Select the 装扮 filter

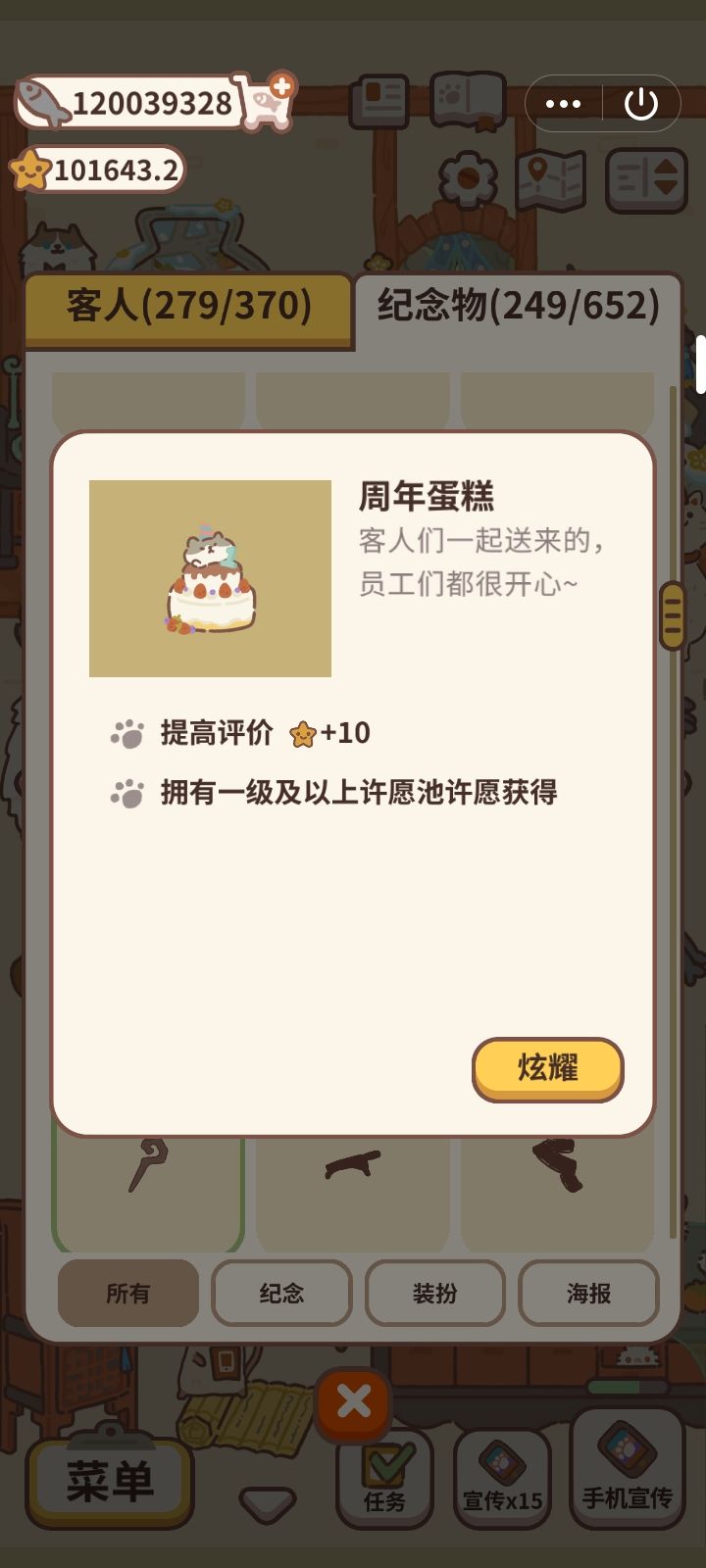tap(435, 1294)
